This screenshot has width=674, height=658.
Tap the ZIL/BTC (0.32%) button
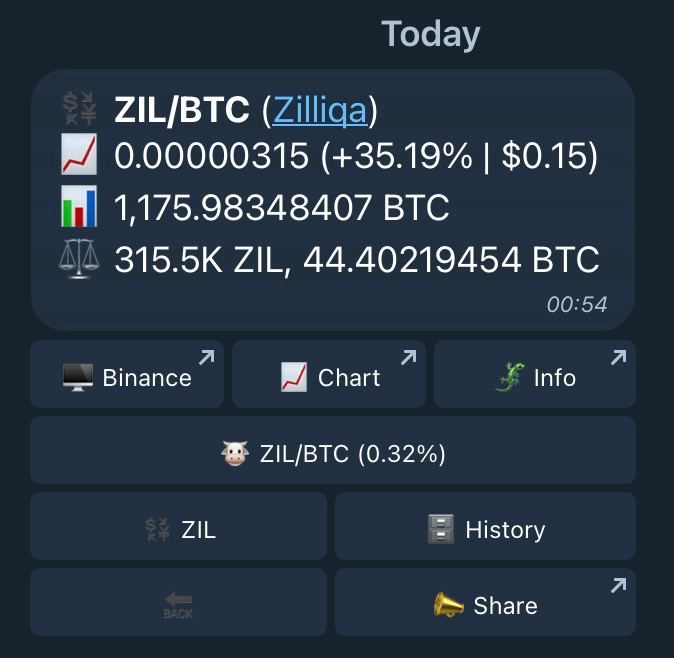tap(332, 451)
